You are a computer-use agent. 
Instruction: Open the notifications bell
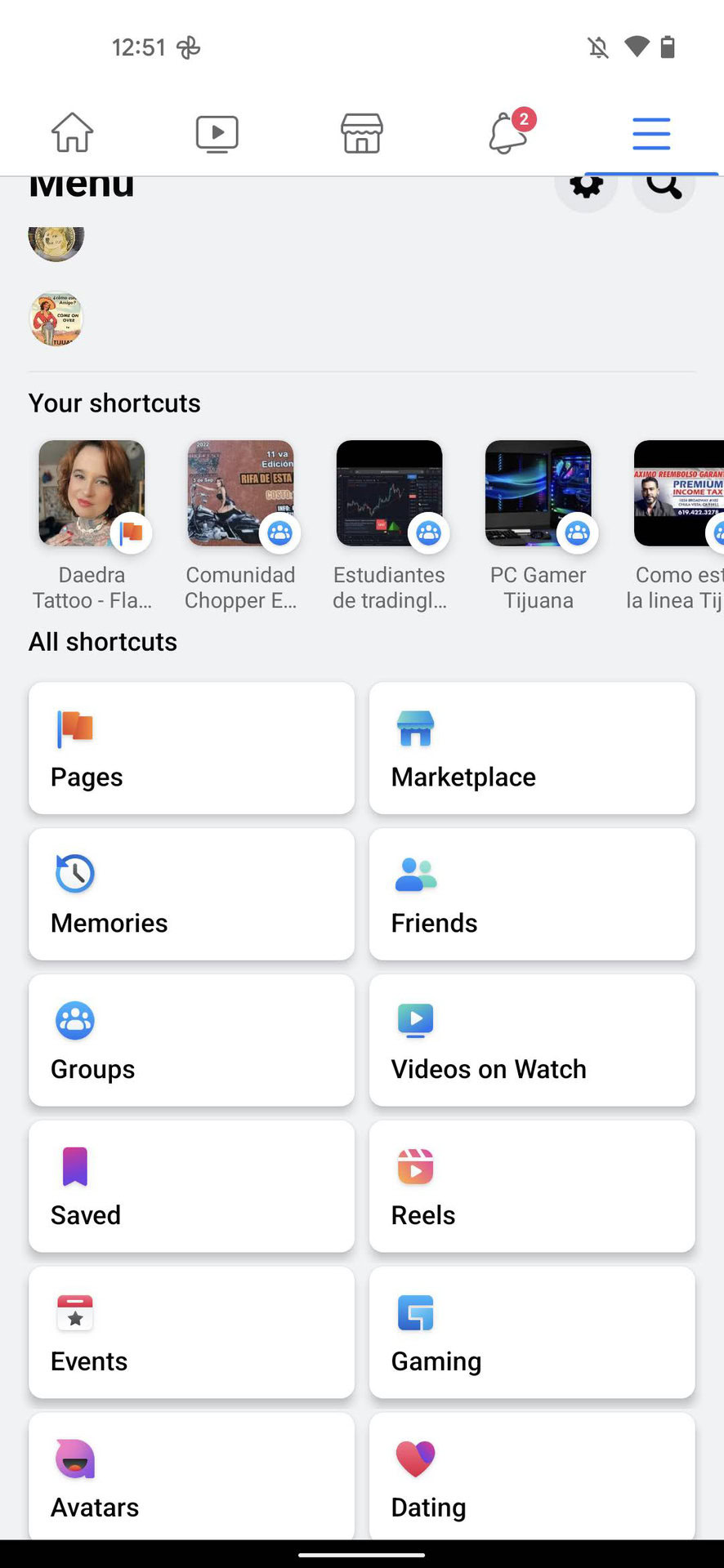pos(507,133)
